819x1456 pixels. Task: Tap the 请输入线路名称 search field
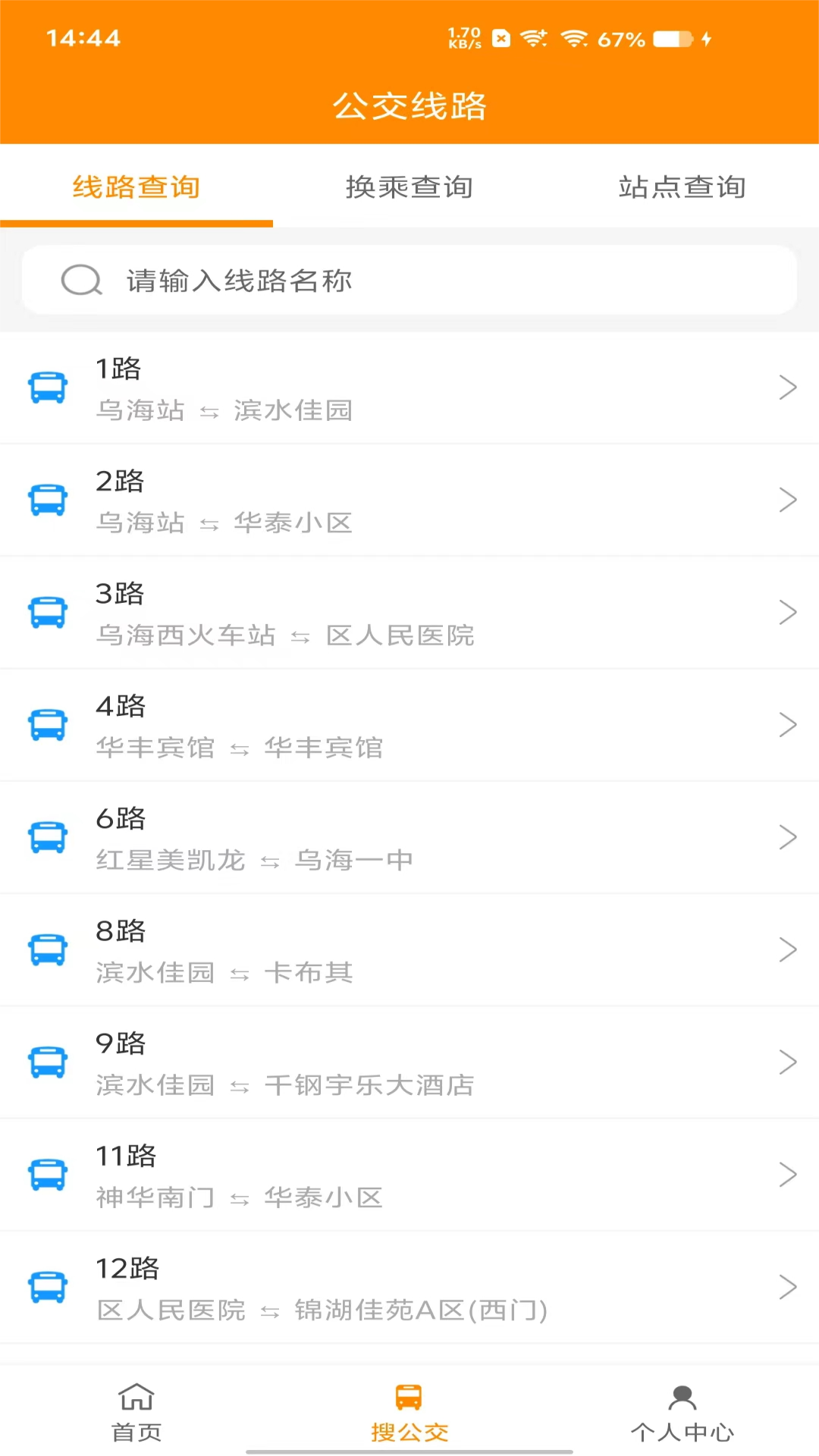click(303, 280)
